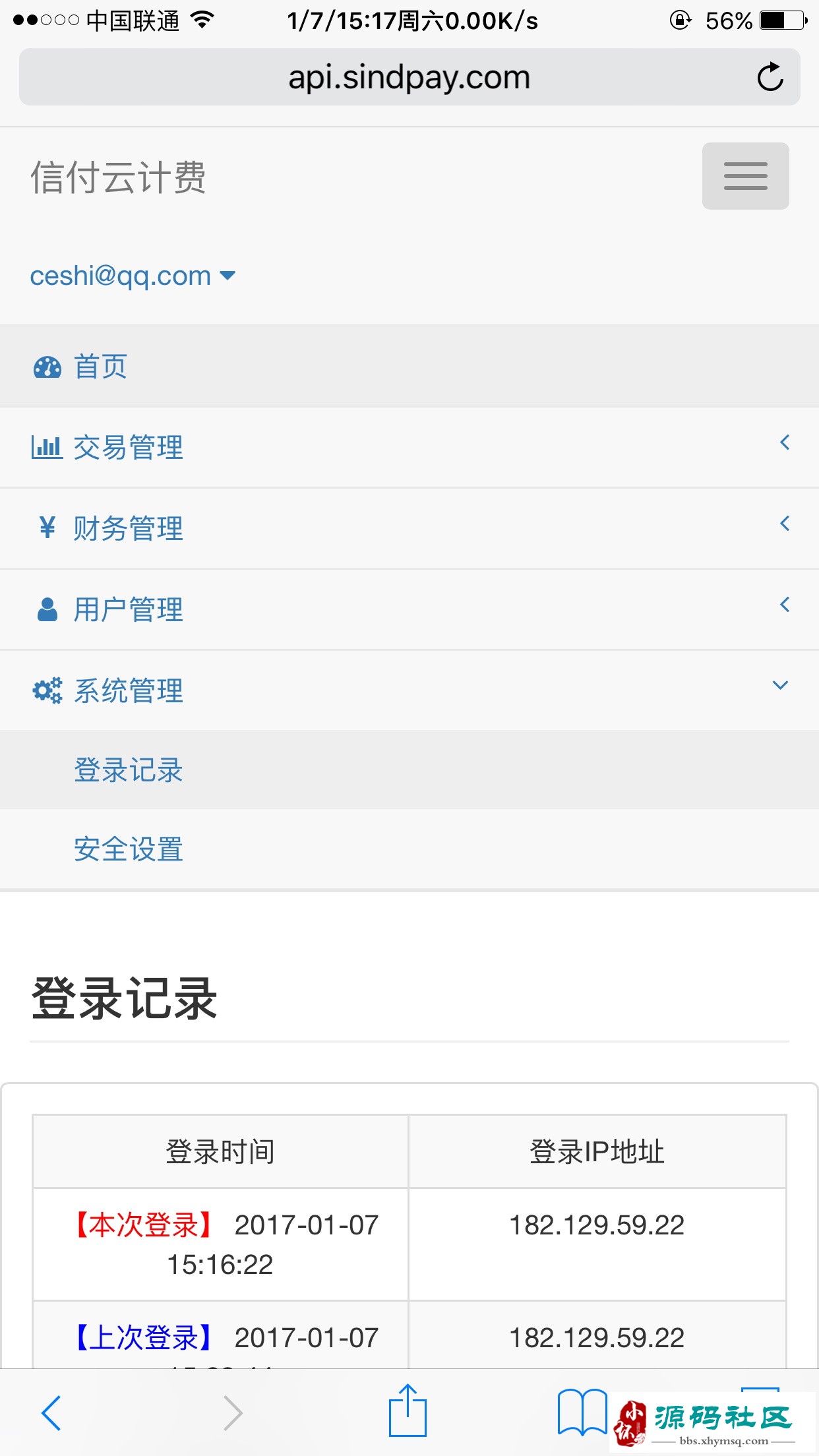
Task: Tap the browser share icon
Action: 408,1410
